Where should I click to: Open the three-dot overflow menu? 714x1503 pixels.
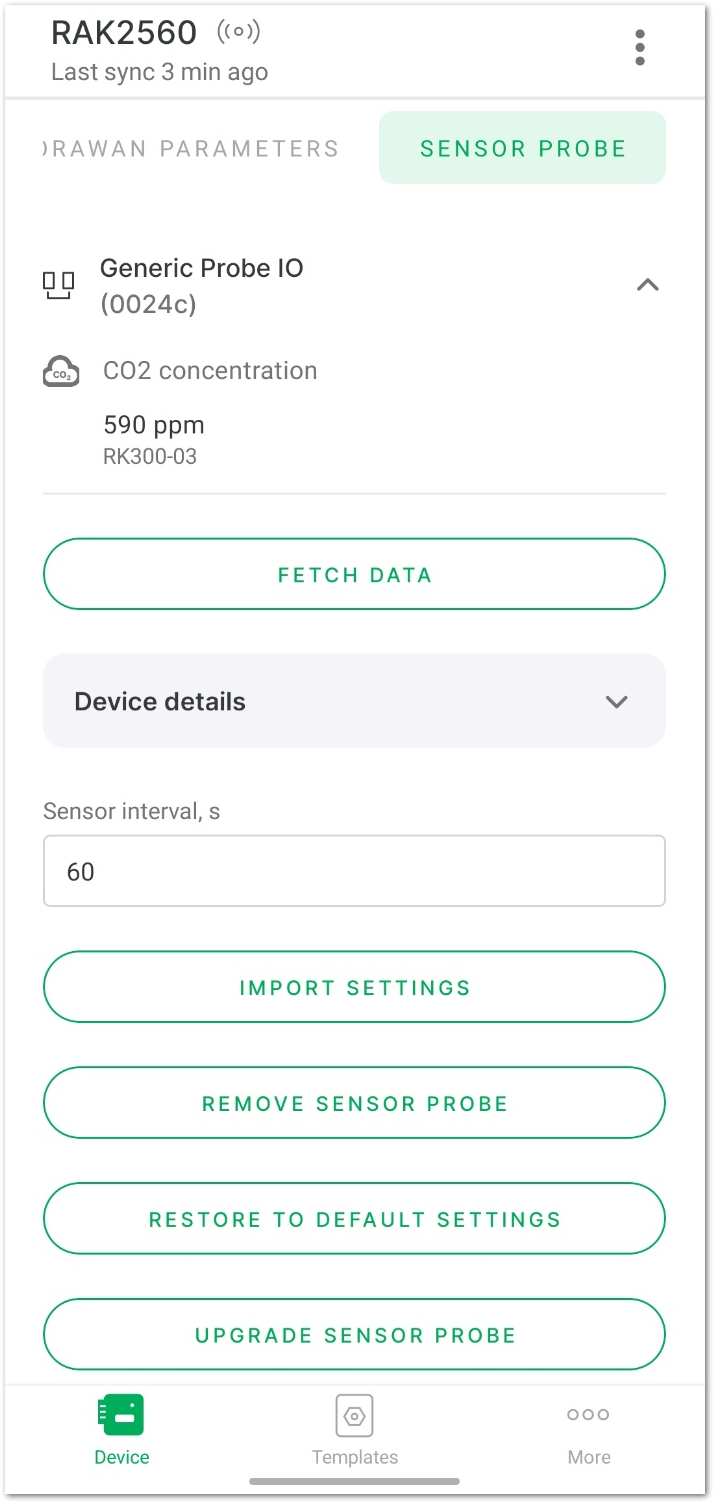click(640, 47)
